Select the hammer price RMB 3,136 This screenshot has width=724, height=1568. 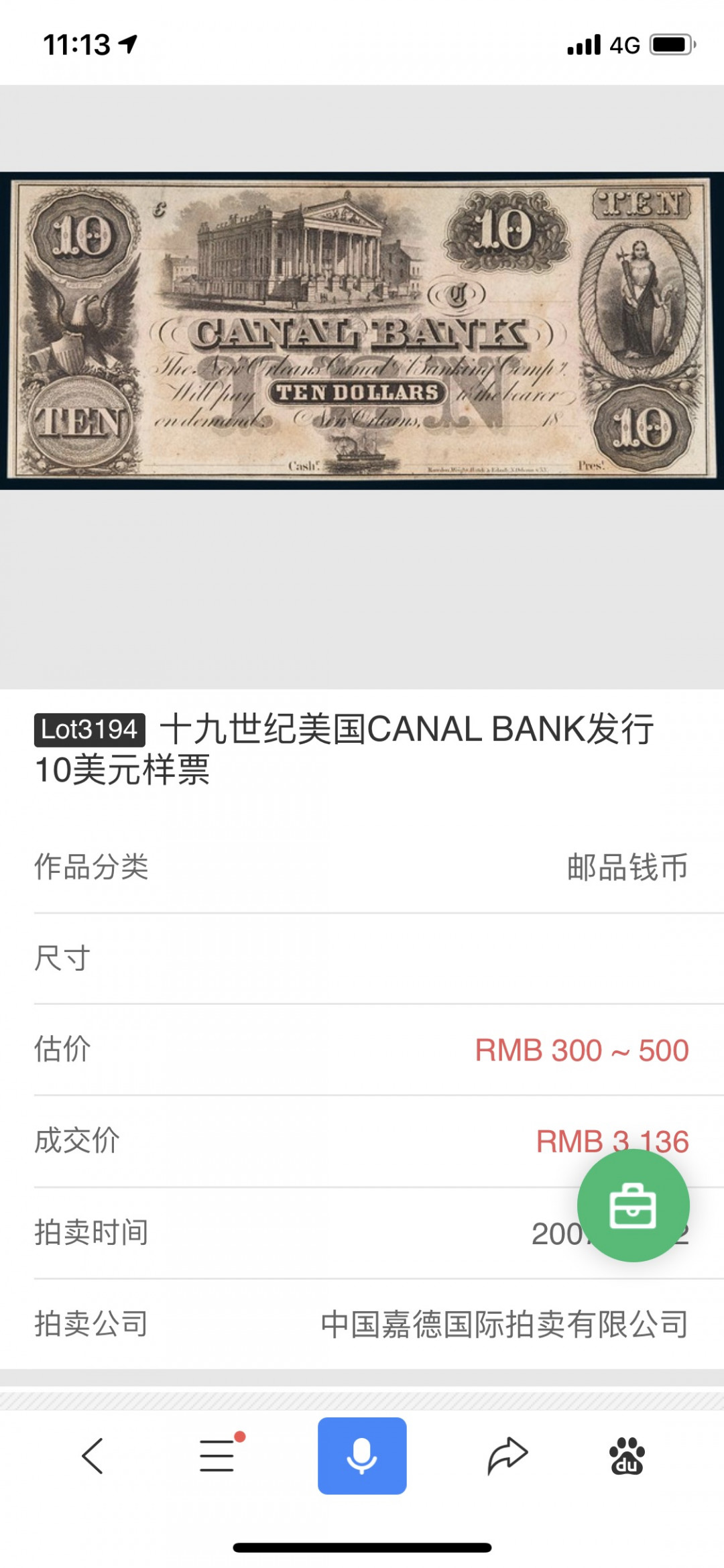[x=613, y=1140]
